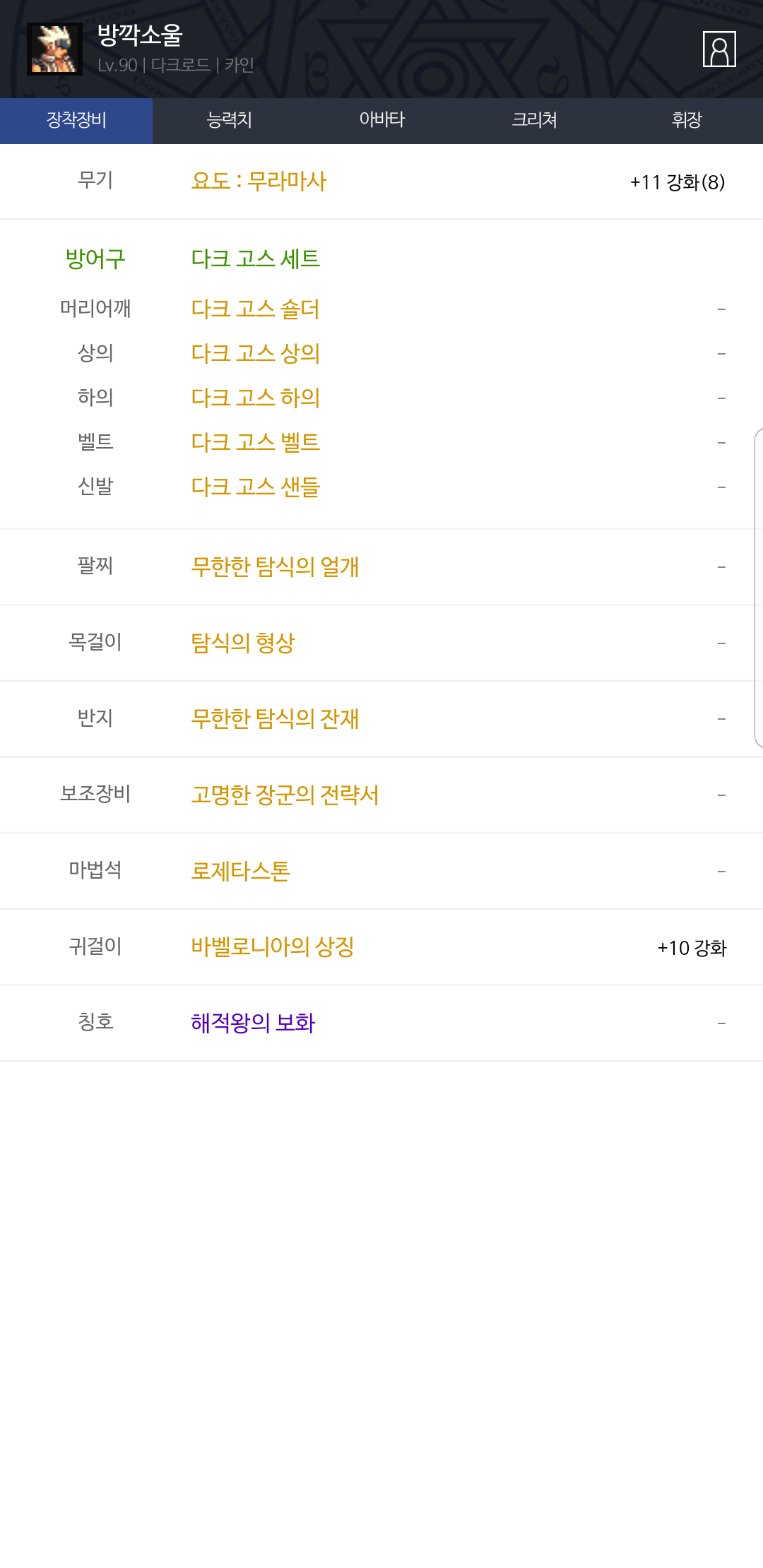View title 해적왕의 보화
The height and width of the screenshot is (1568, 763).
(x=253, y=1023)
